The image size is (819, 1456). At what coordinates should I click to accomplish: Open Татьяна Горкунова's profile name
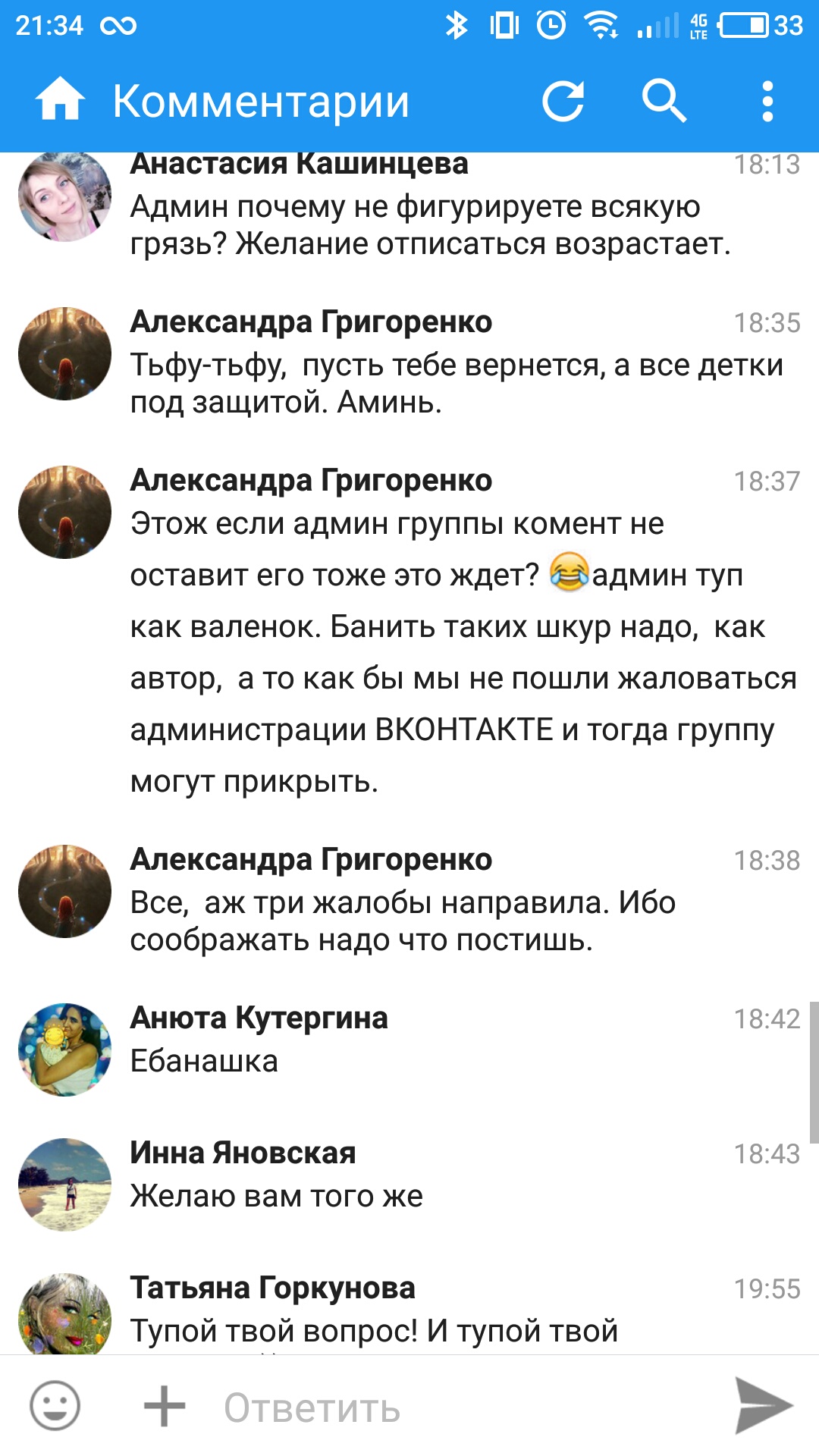(272, 1288)
